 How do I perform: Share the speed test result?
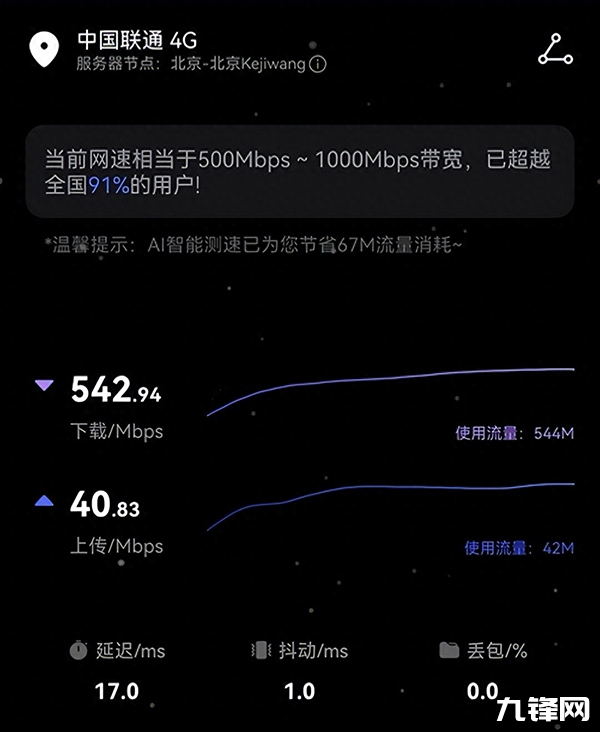pyautogui.click(x=555, y=50)
